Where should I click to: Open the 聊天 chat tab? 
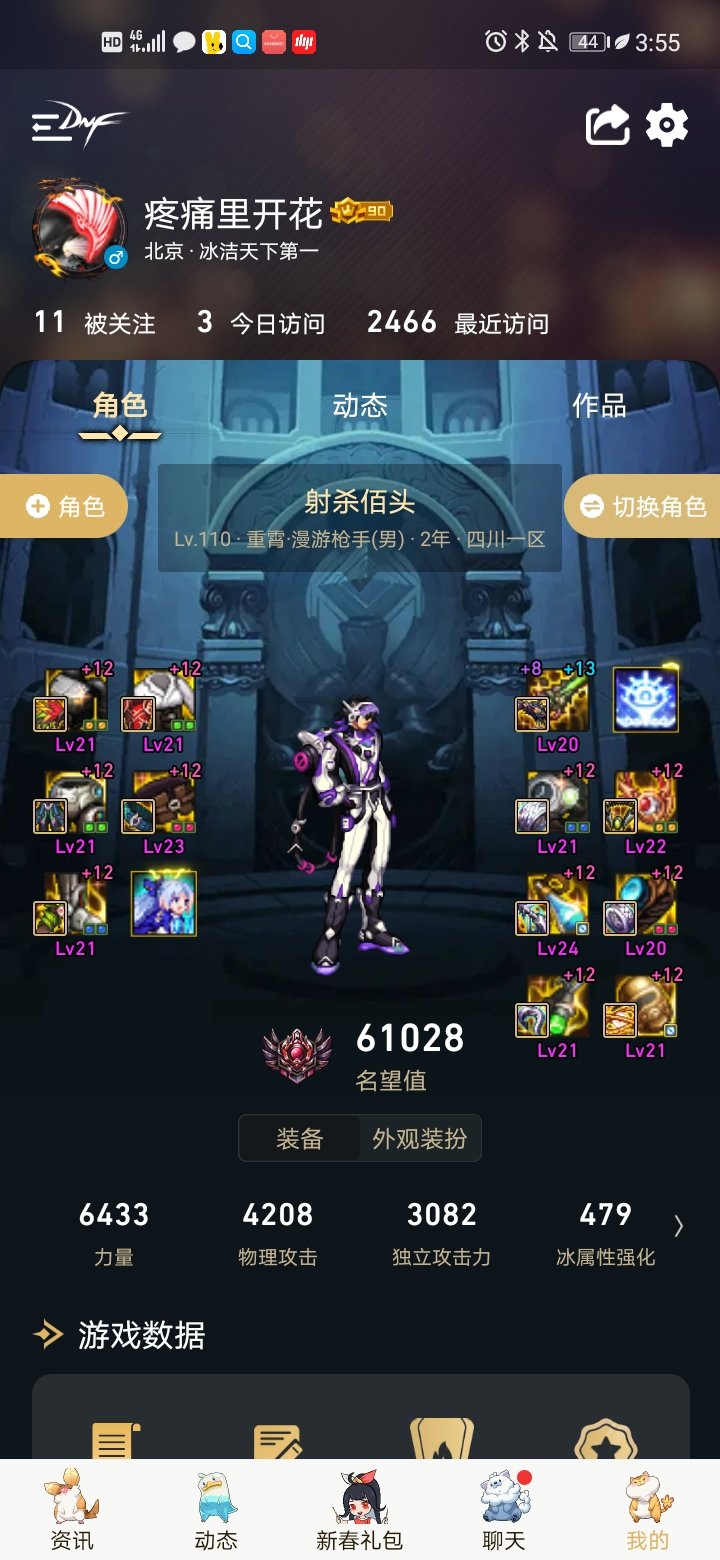503,1510
